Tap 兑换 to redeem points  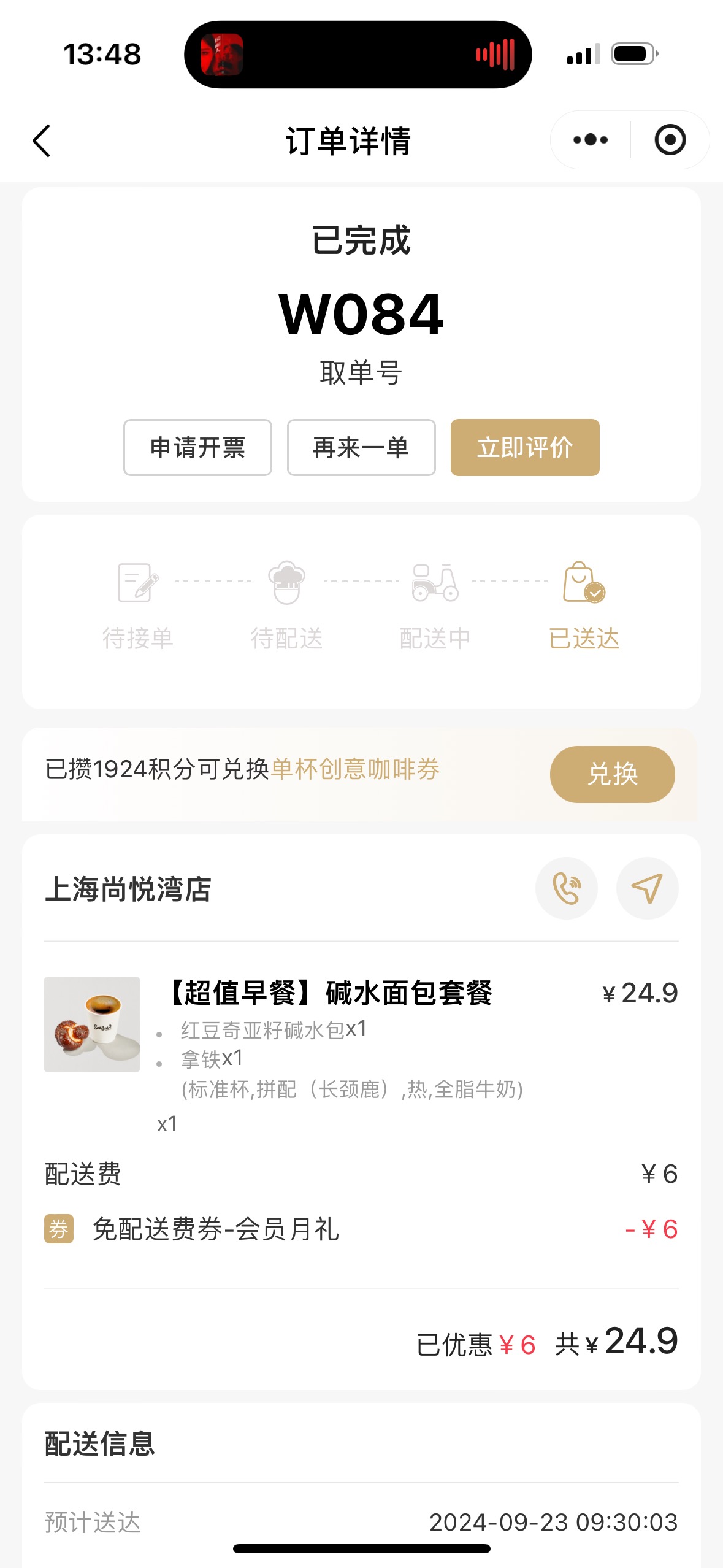pyautogui.click(x=612, y=774)
